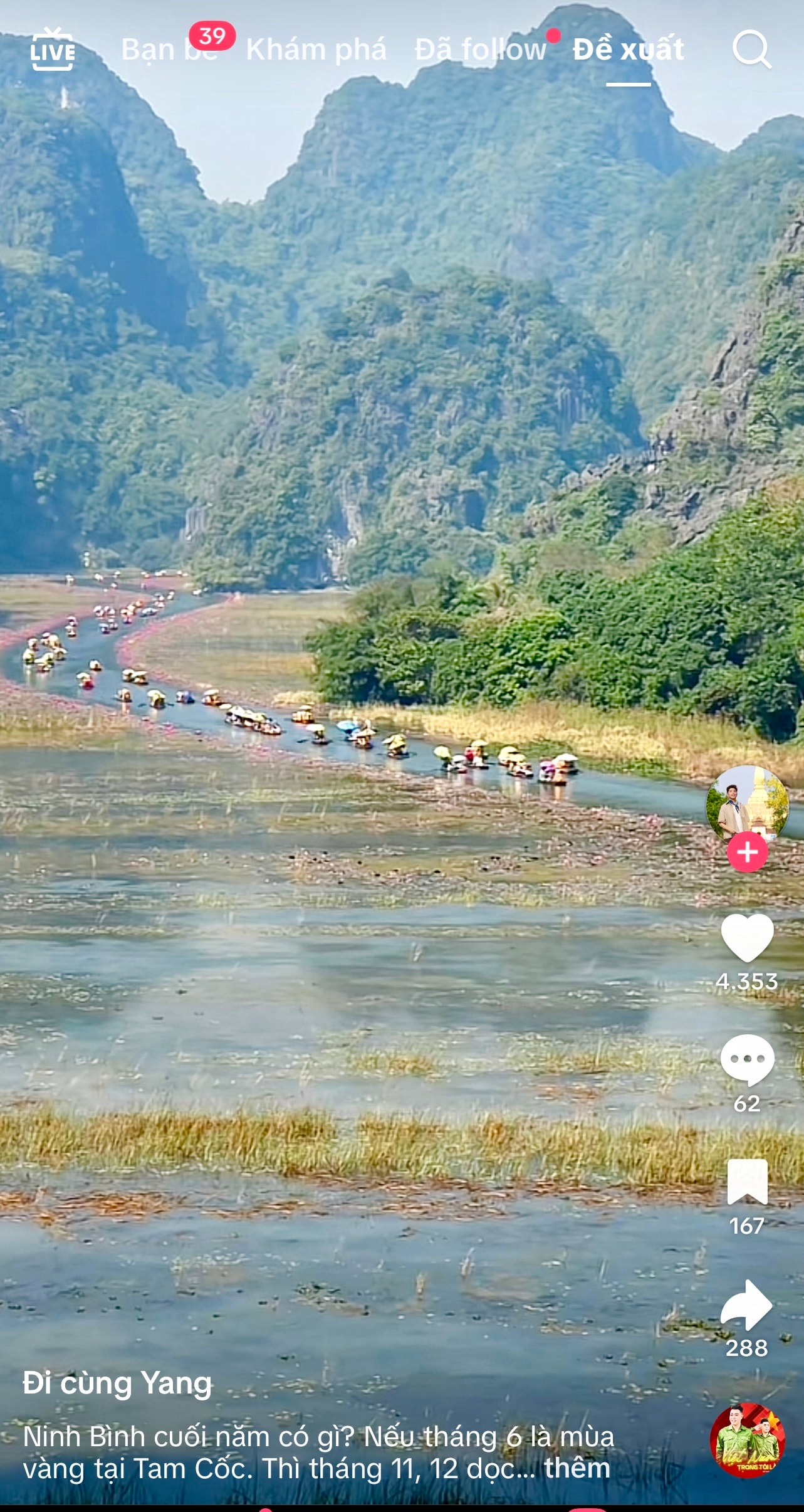804x1512 pixels.
Task: Open the sound disc of this video
Action: [747, 1440]
